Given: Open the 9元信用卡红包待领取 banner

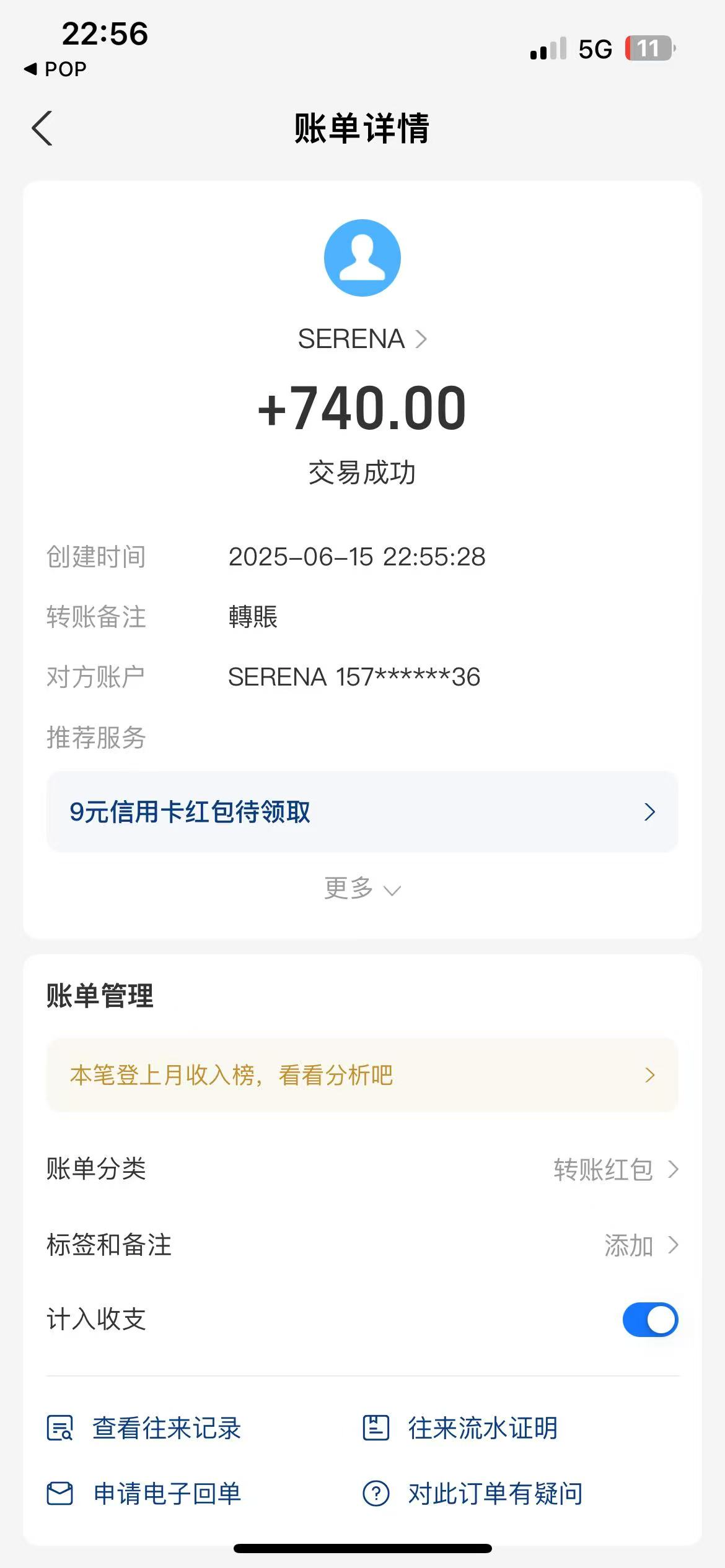Looking at the screenshot, I should click(362, 812).
